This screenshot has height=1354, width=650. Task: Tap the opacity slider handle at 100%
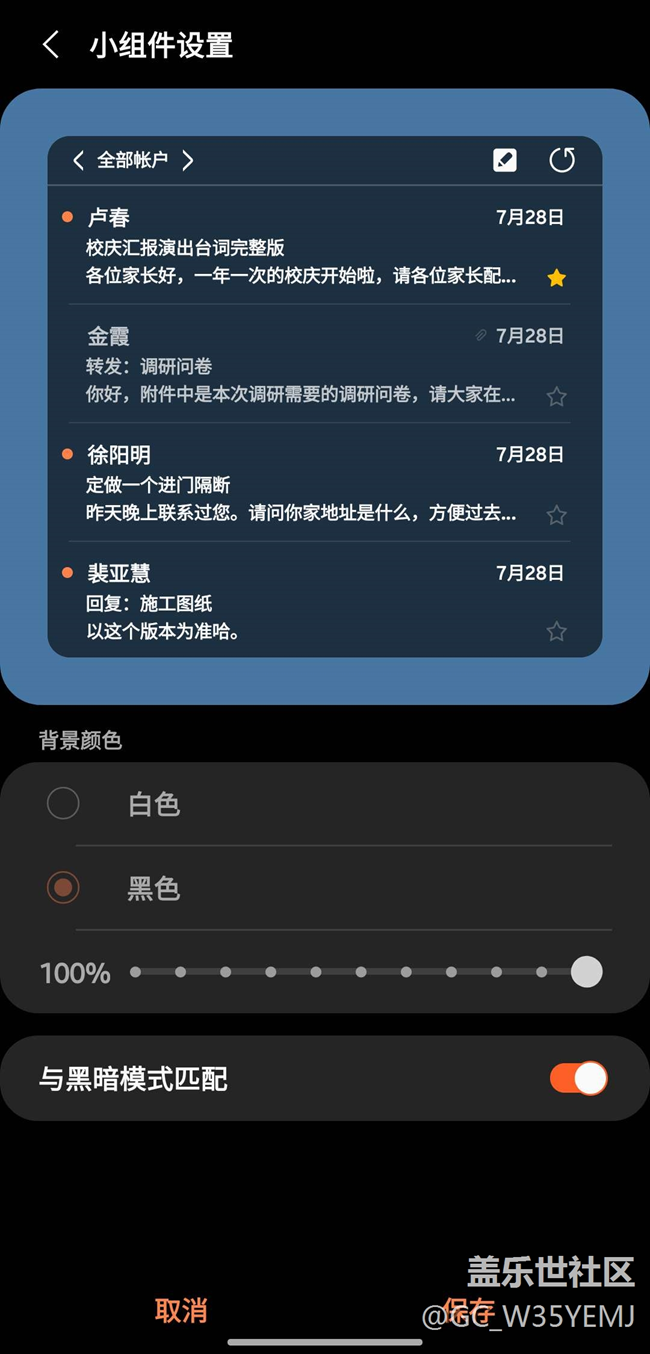tap(587, 971)
